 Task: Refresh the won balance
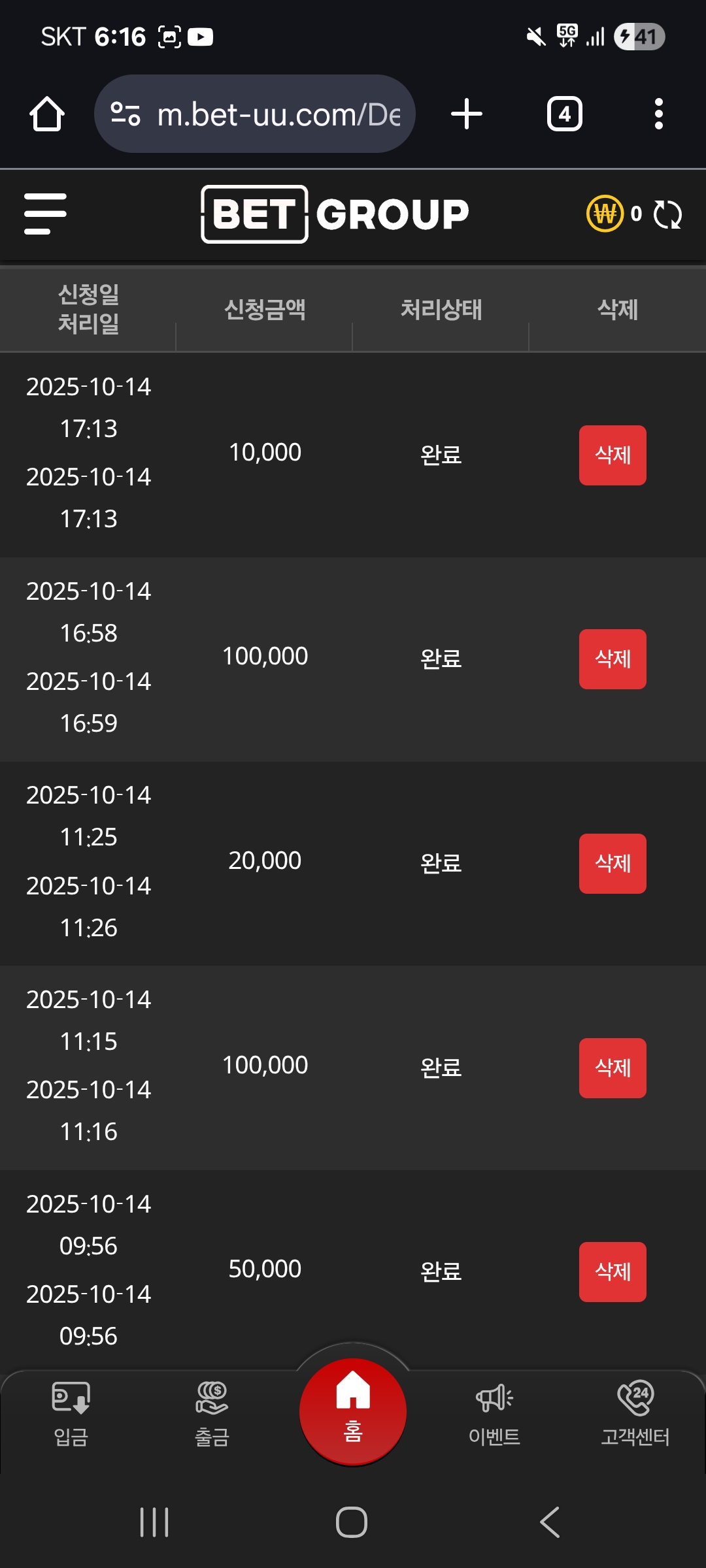(x=667, y=214)
